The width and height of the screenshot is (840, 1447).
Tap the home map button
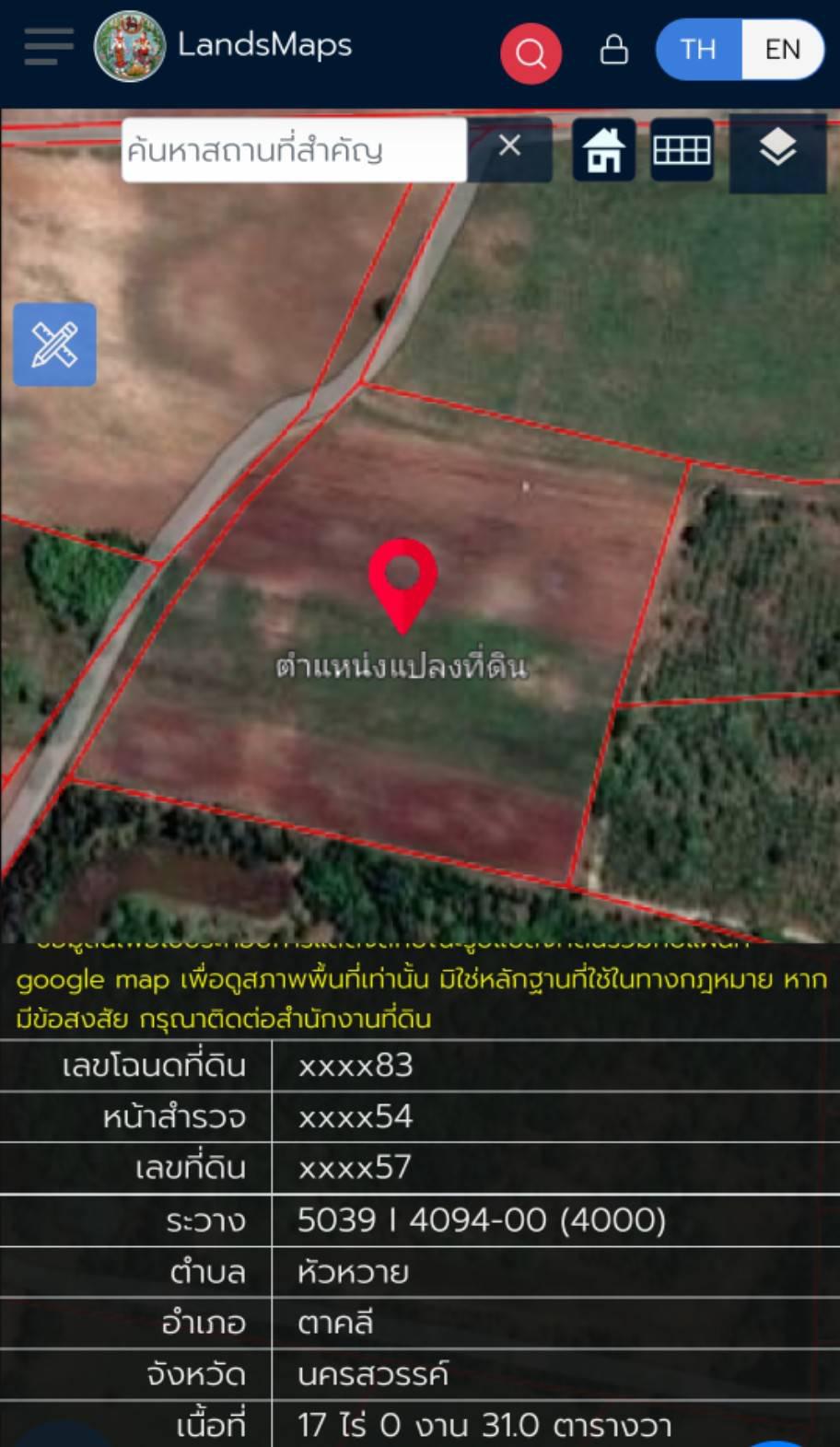tap(603, 149)
